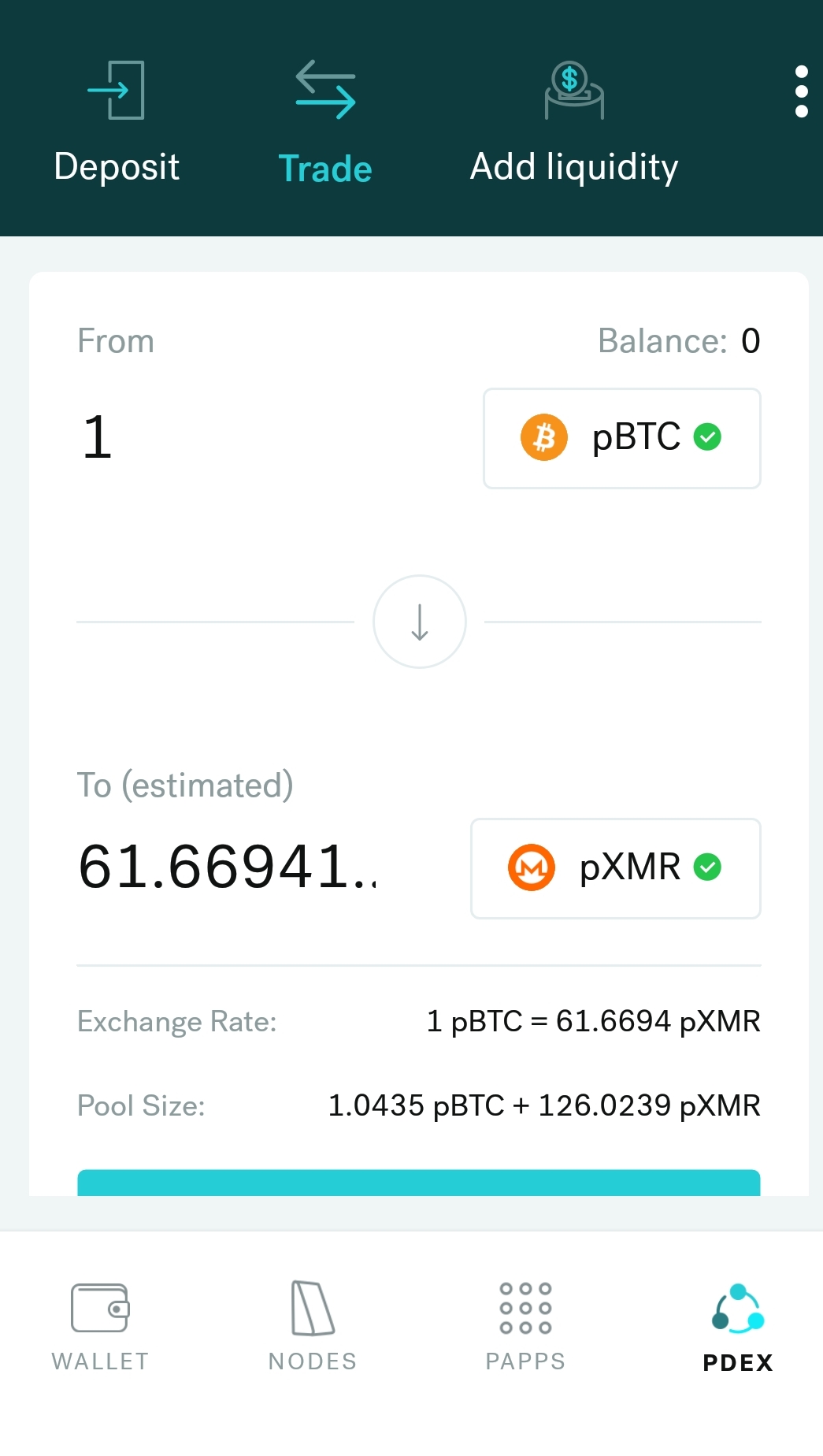Switch to the Trade tab
The image size is (823, 1456).
click(x=324, y=168)
